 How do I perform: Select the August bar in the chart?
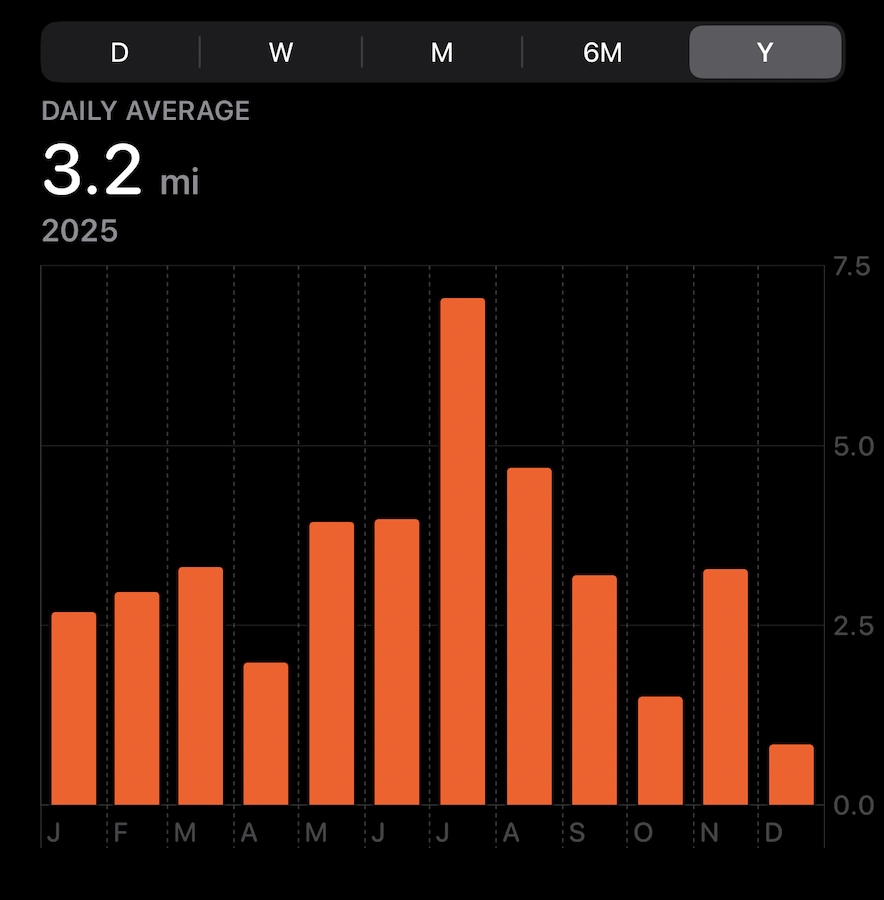click(x=529, y=636)
